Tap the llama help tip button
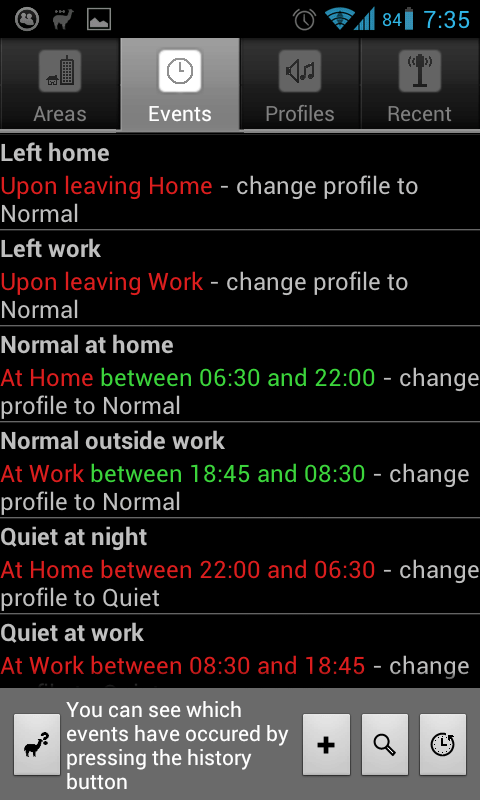The image size is (480, 800). pos(37,744)
